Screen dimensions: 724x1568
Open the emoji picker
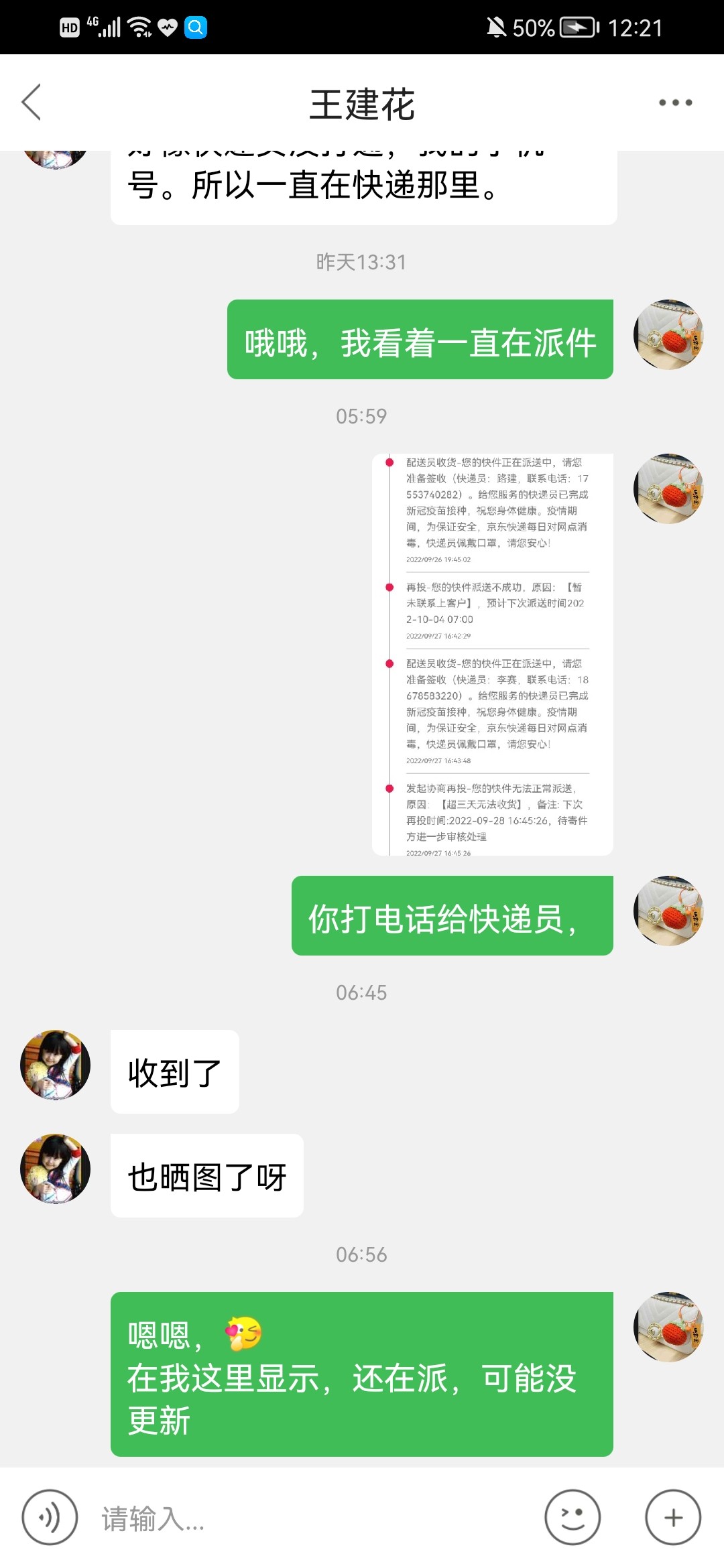[572, 1517]
